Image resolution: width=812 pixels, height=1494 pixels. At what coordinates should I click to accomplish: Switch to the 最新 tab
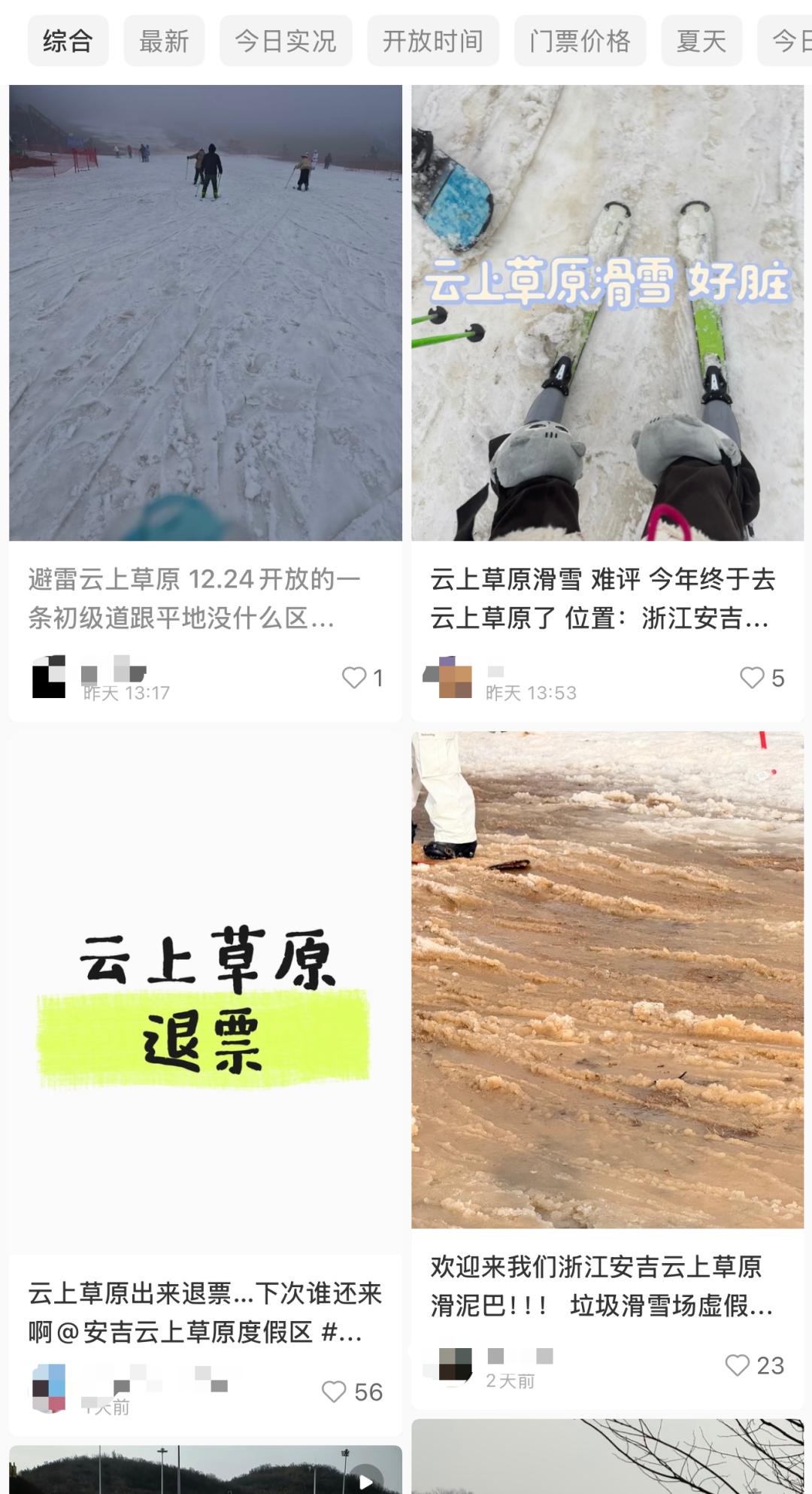(x=164, y=41)
